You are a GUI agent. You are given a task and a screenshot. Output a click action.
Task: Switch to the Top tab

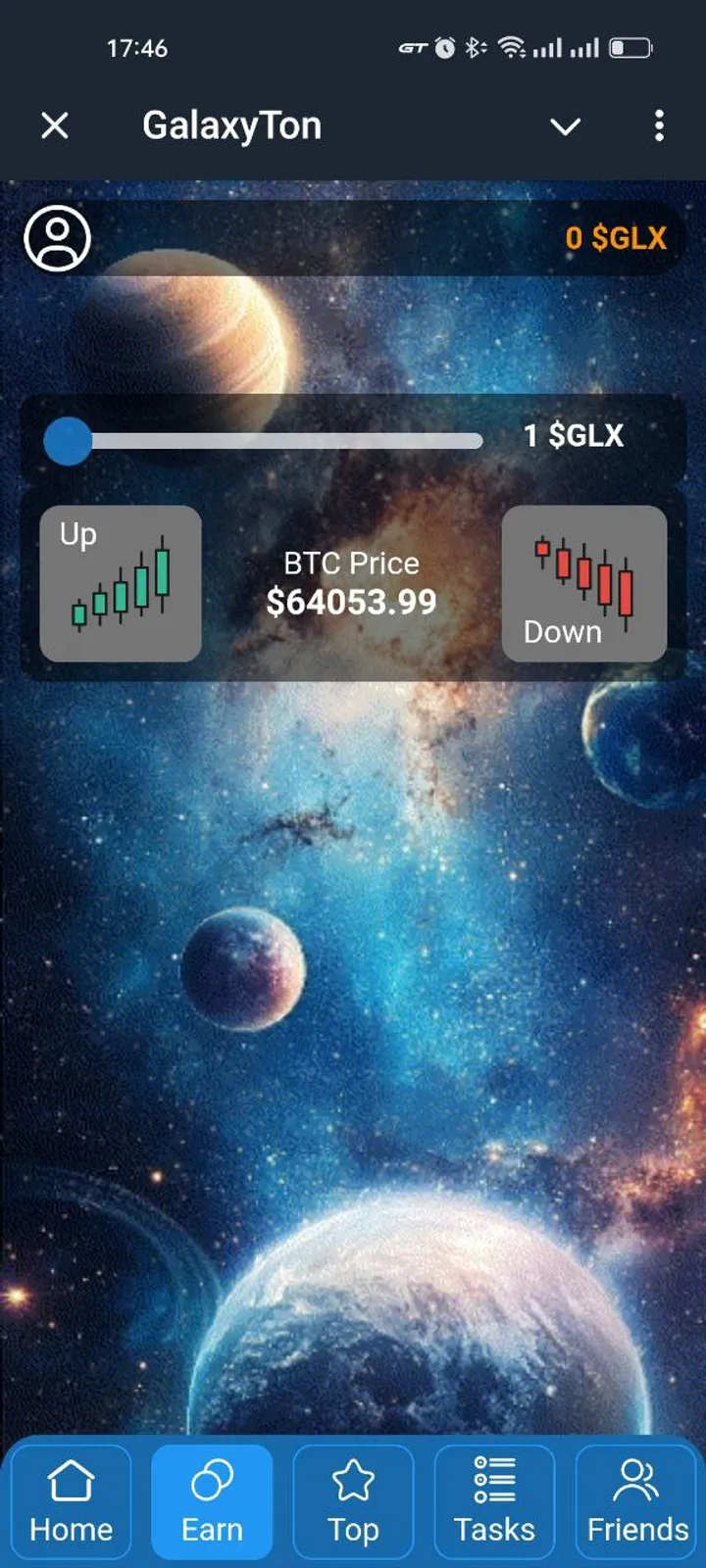point(353,1501)
